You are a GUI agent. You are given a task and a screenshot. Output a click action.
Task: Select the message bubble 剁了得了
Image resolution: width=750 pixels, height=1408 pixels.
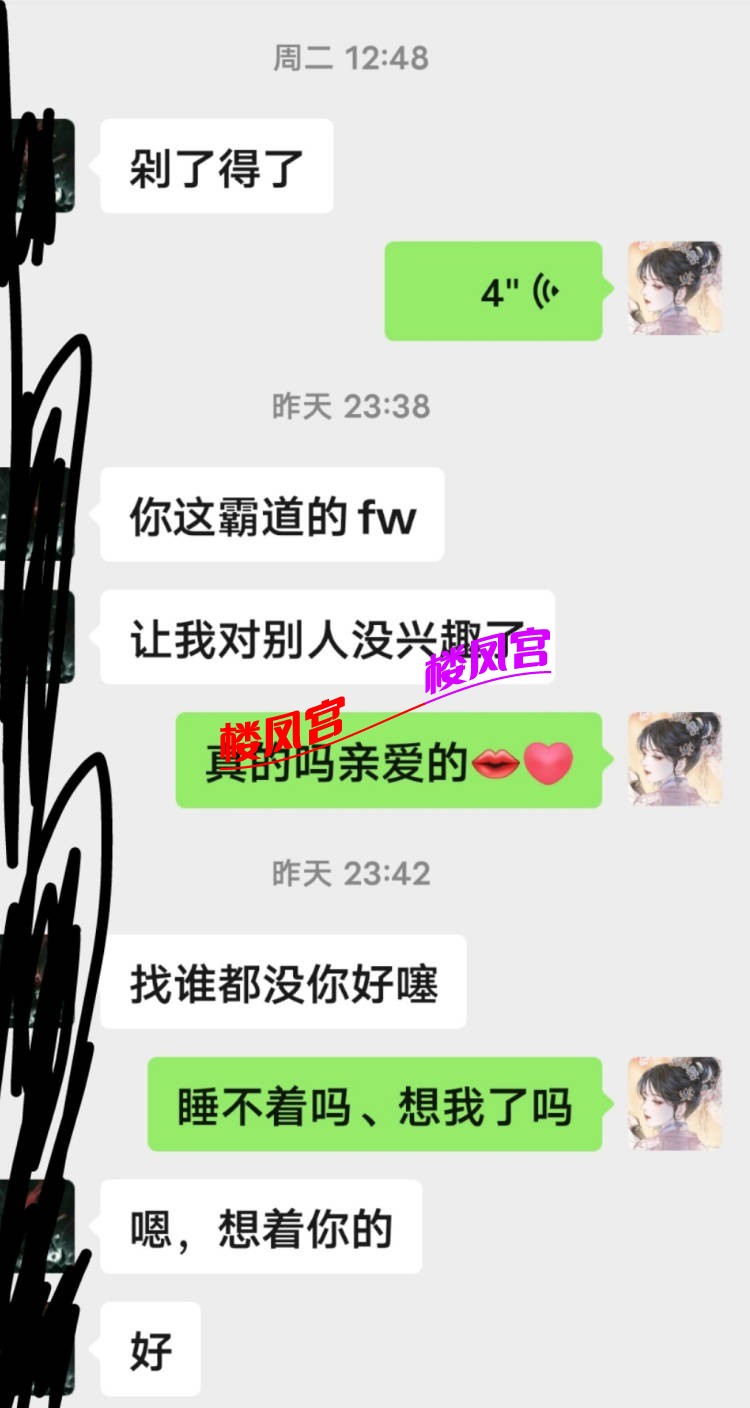[216, 165]
